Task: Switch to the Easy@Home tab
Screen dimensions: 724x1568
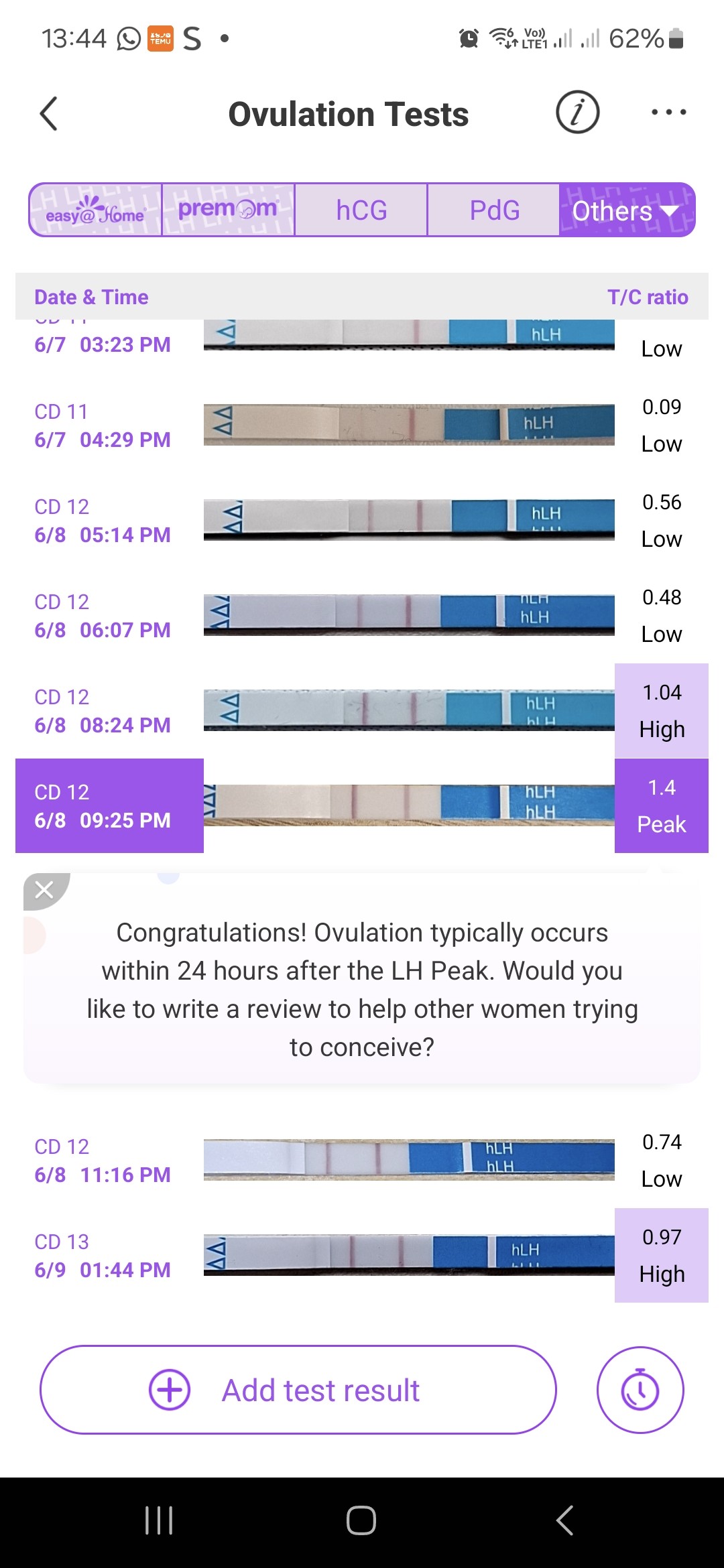Action: click(x=95, y=210)
